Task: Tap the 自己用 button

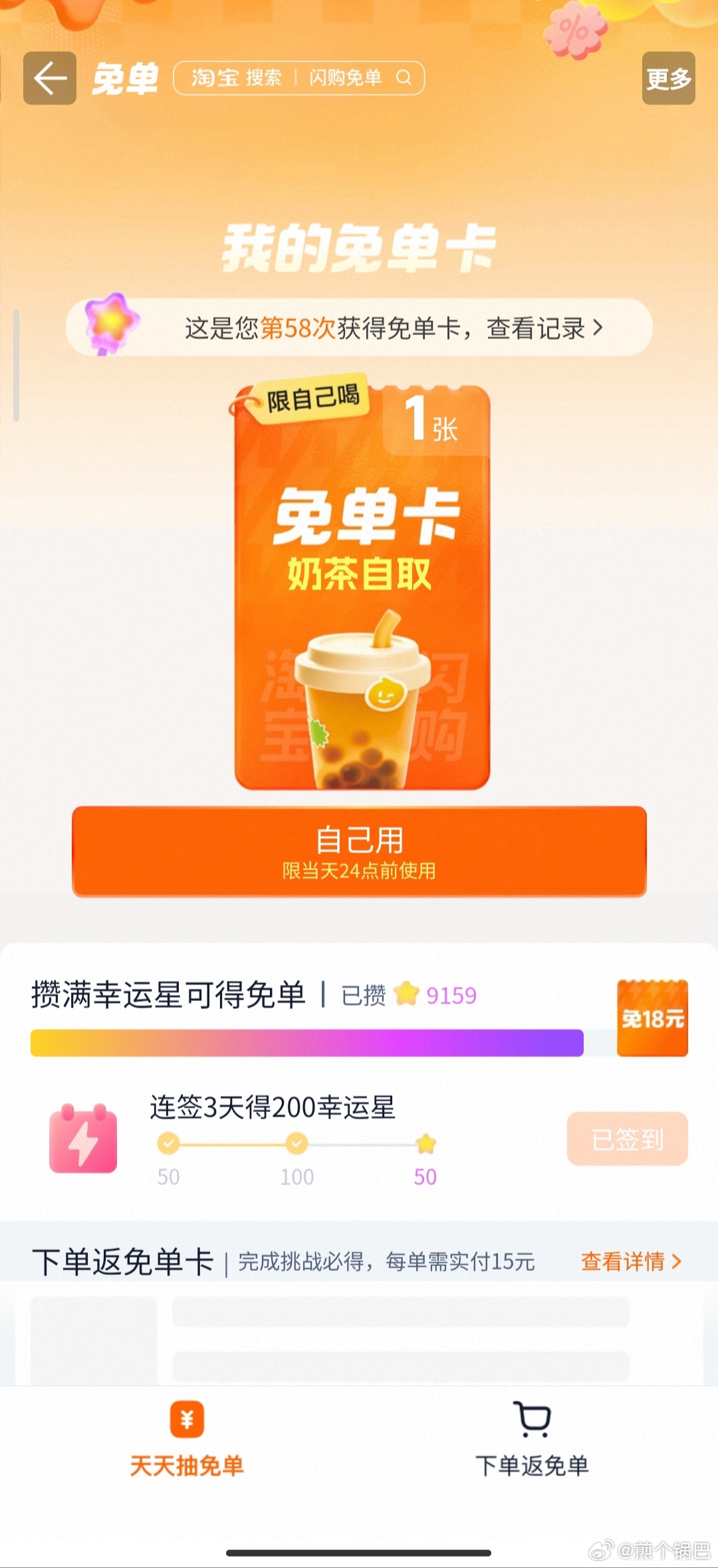Action: 359,851
